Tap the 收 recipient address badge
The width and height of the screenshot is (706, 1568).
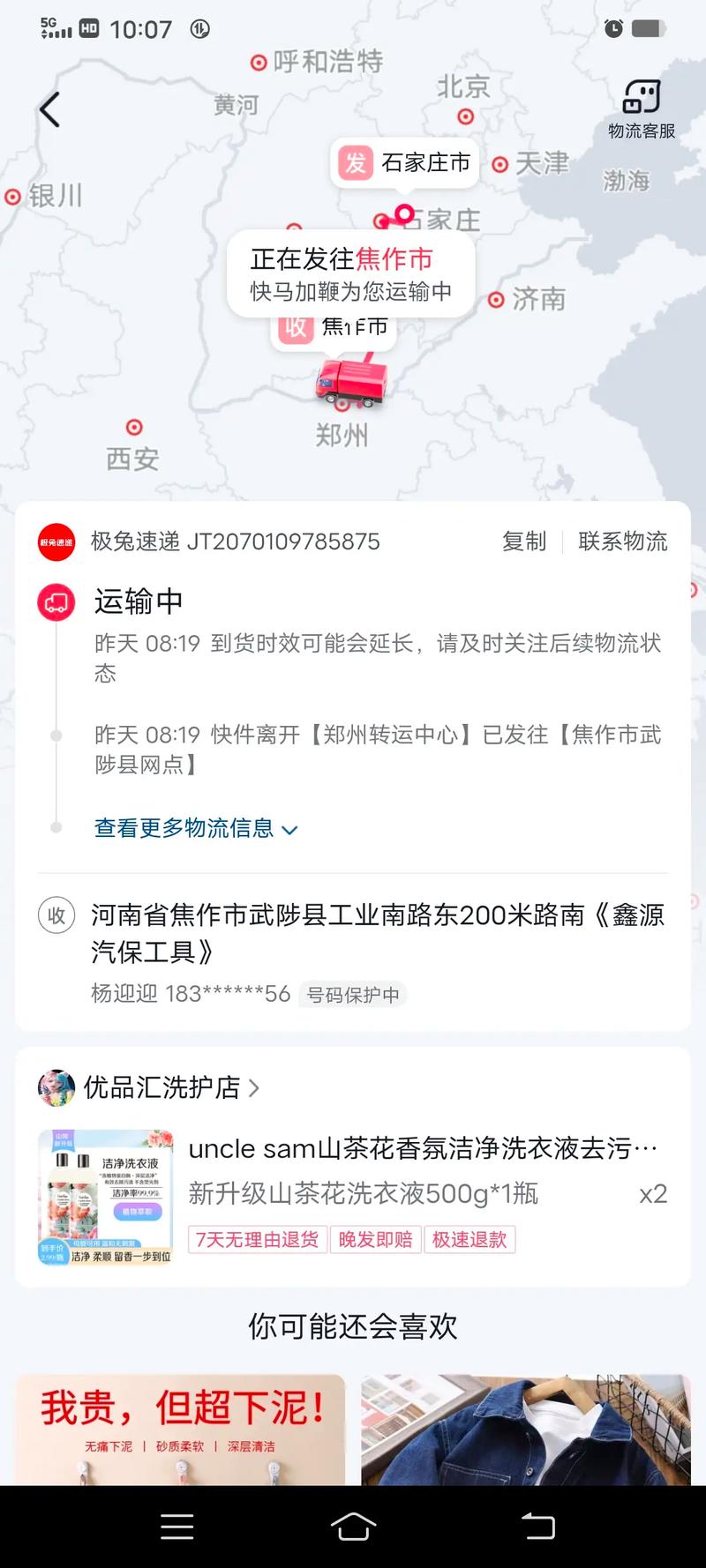pyautogui.click(x=56, y=915)
